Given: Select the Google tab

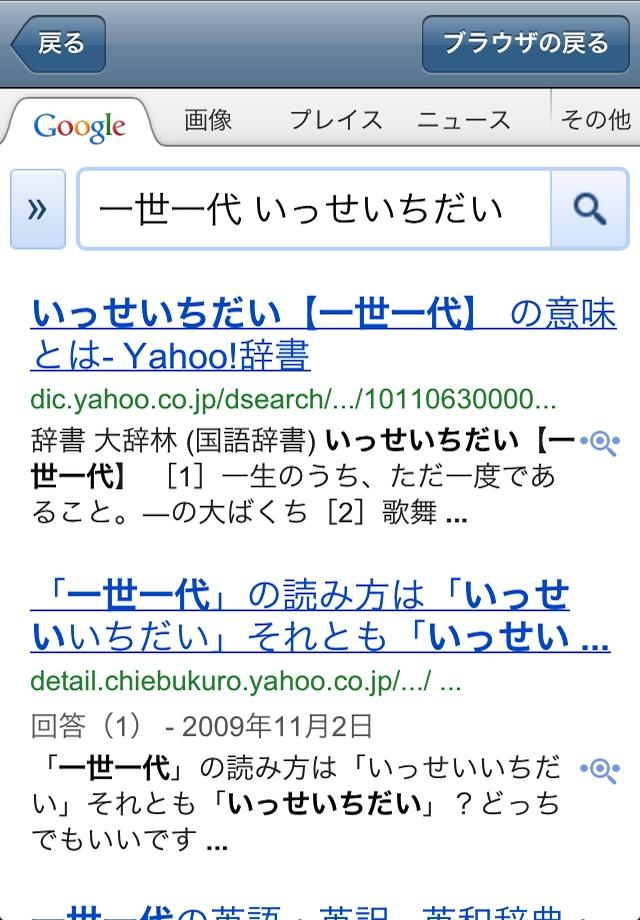Looking at the screenshot, I should click(x=79, y=127).
